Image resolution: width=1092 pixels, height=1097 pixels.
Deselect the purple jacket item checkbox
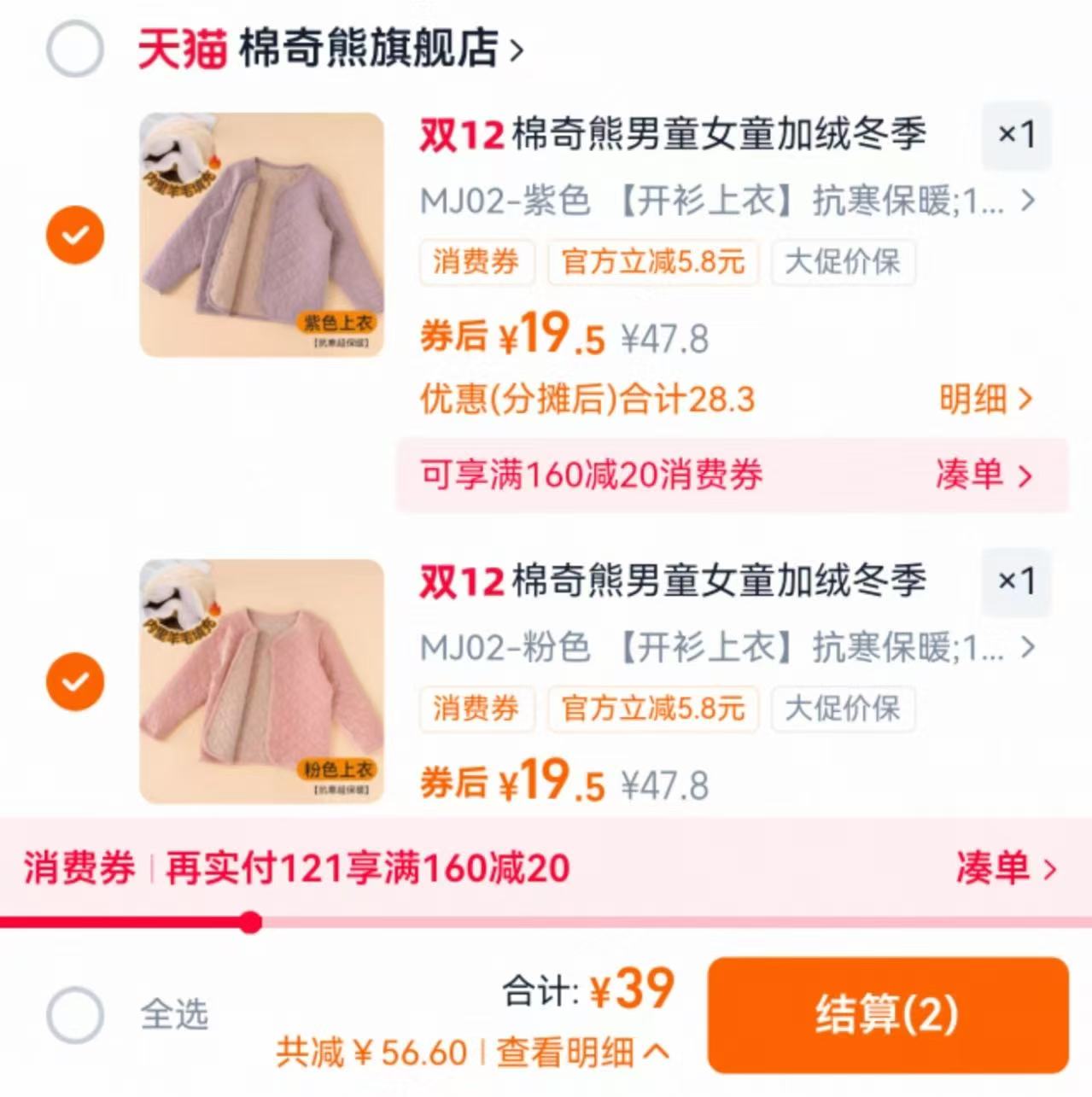75,234
